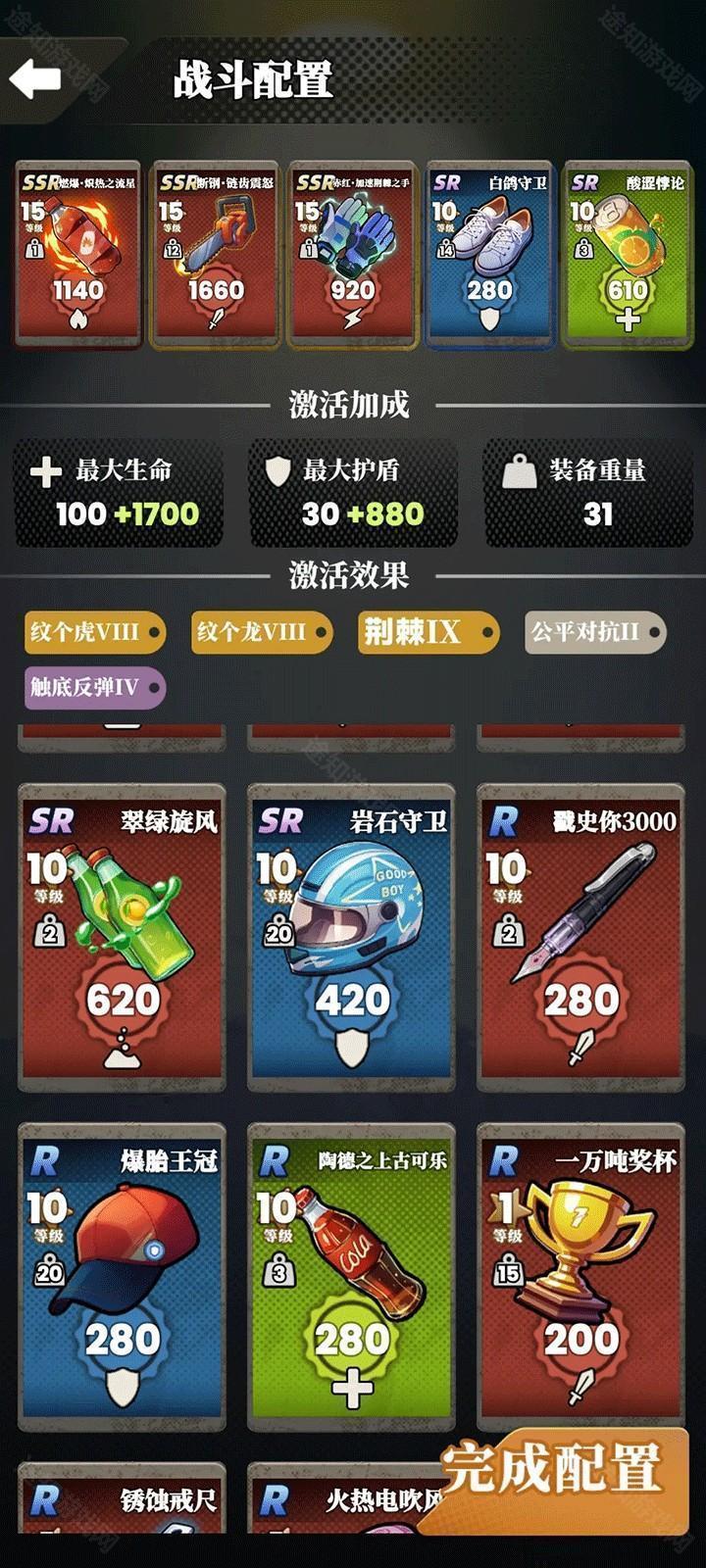Select equipped SR card 白鸽守卫

[x=489, y=255]
